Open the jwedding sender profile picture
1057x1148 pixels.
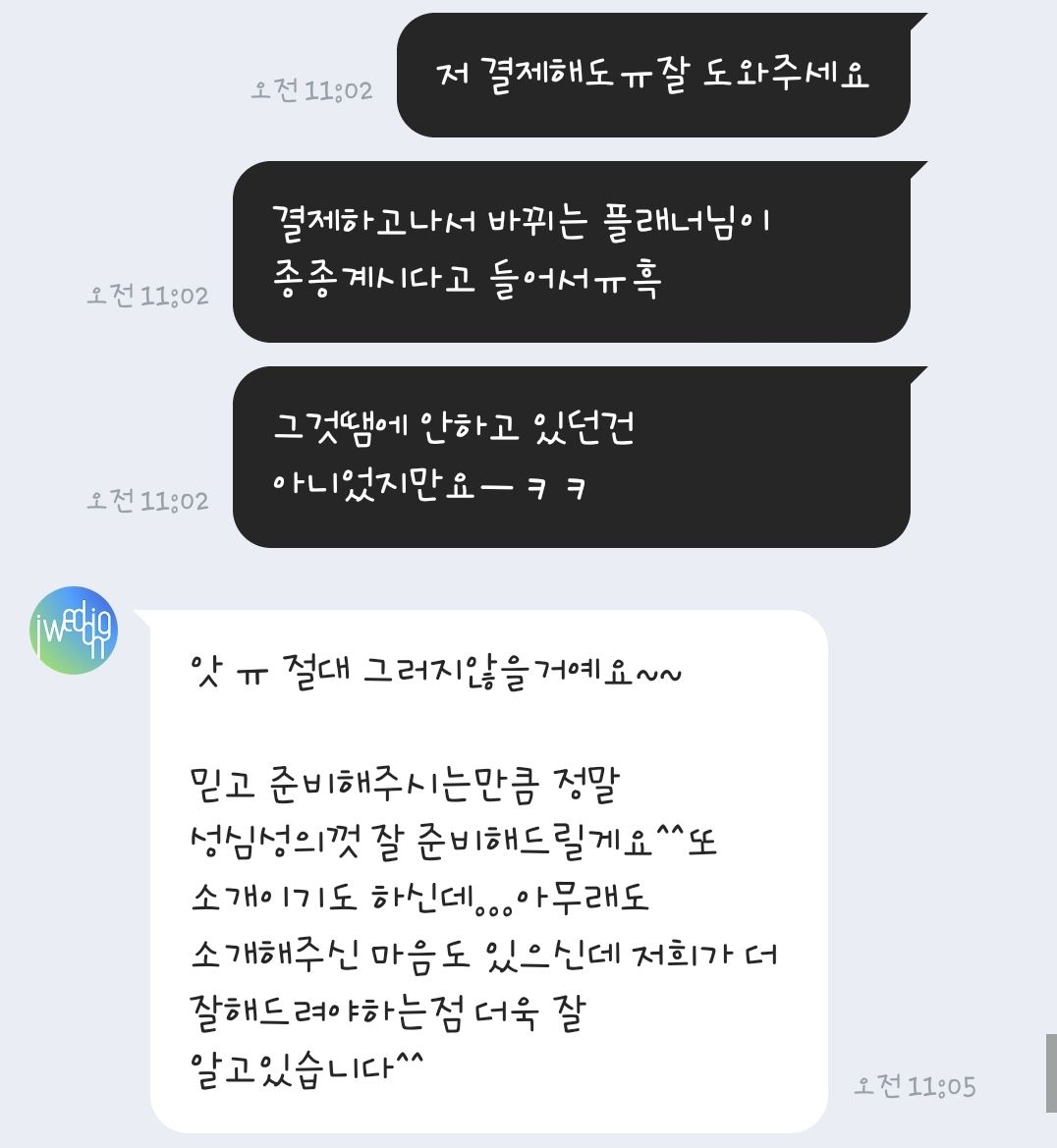tap(74, 629)
